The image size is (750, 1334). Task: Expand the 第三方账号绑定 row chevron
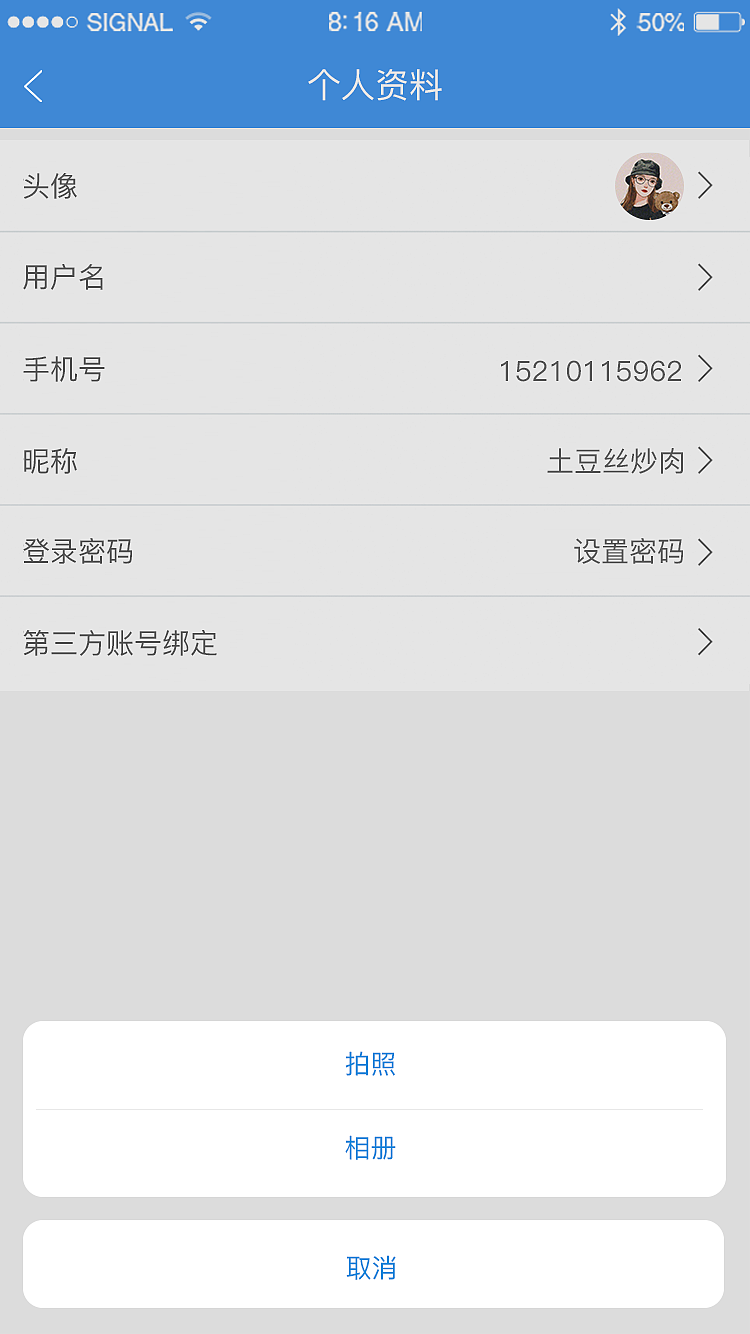(x=705, y=643)
